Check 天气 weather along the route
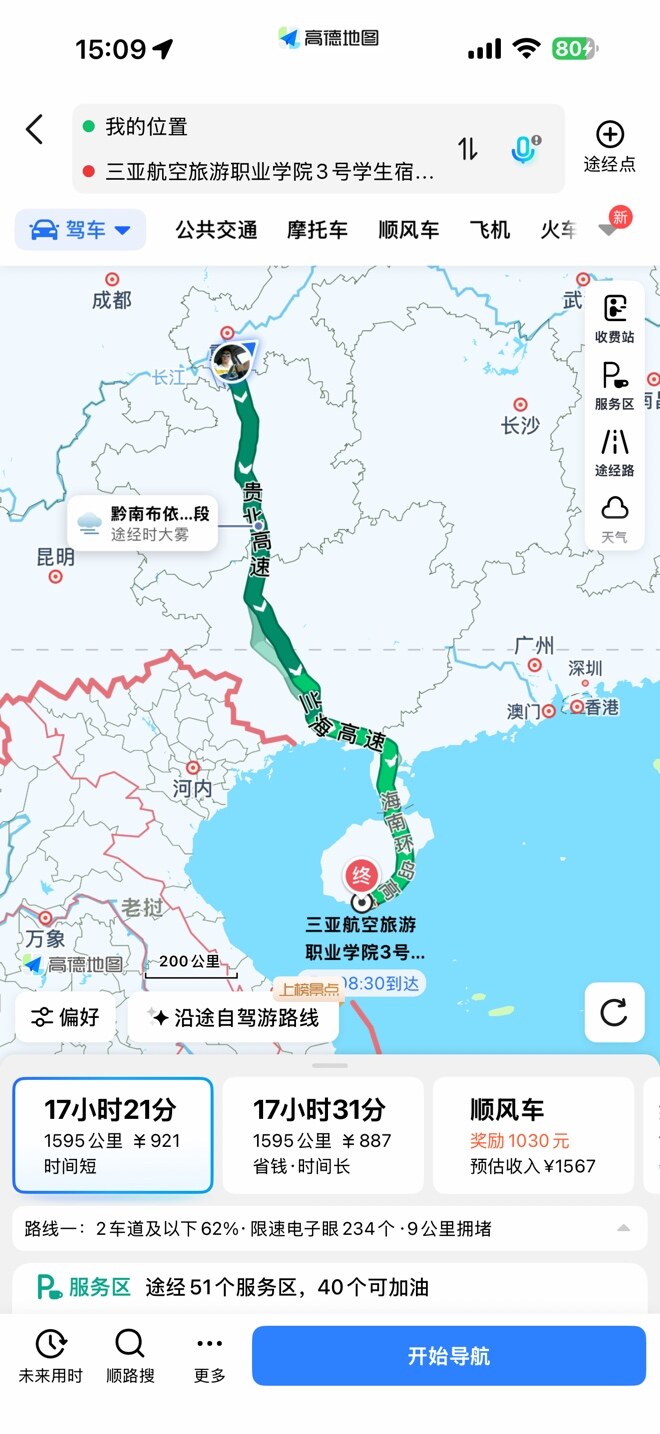This screenshot has width=660, height=1434. 614,518
